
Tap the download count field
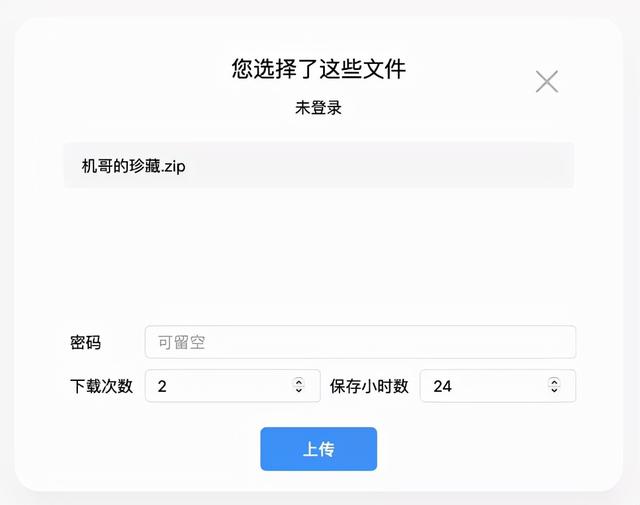click(x=215, y=386)
